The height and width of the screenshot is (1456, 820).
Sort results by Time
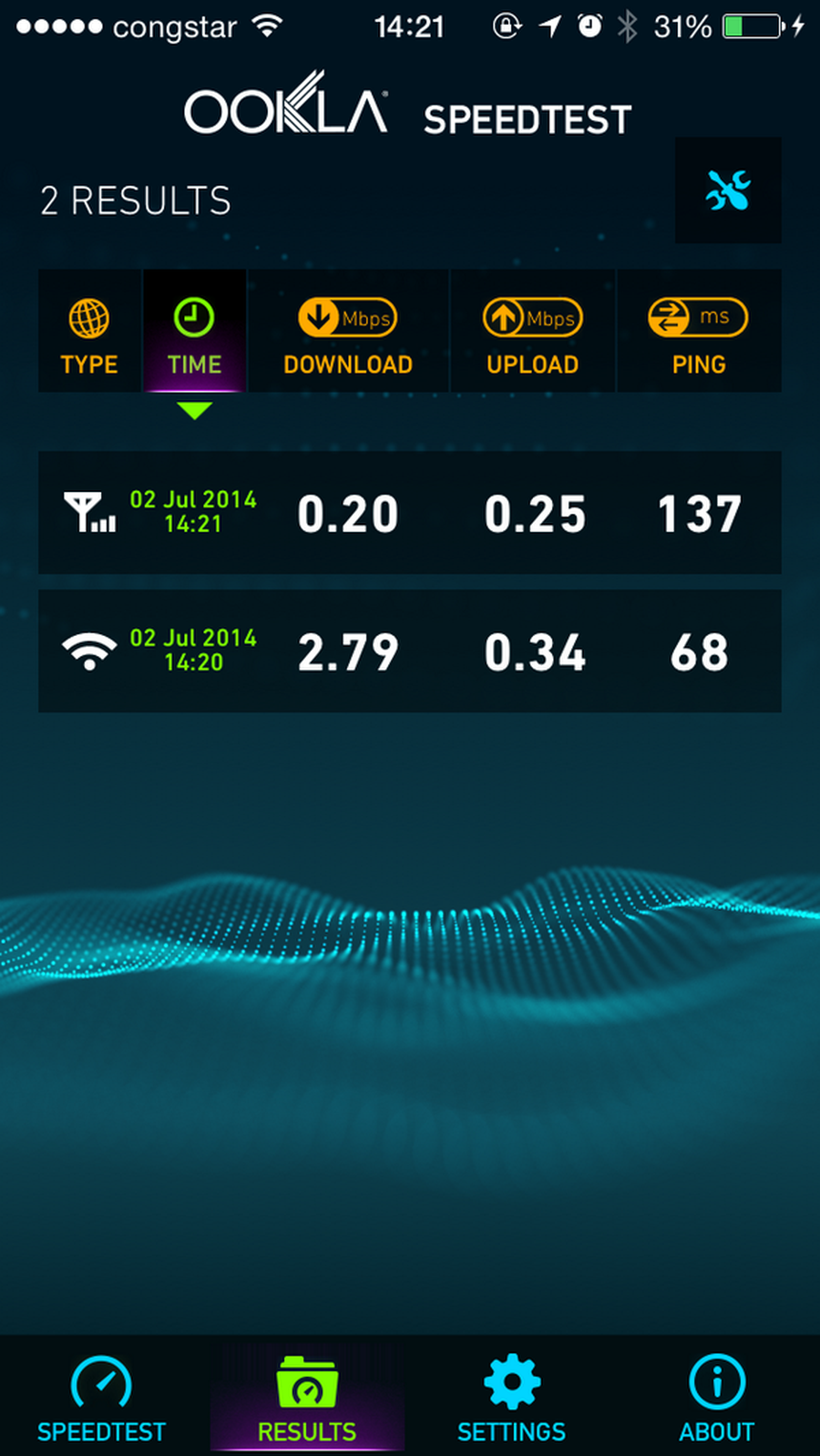(x=194, y=333)
